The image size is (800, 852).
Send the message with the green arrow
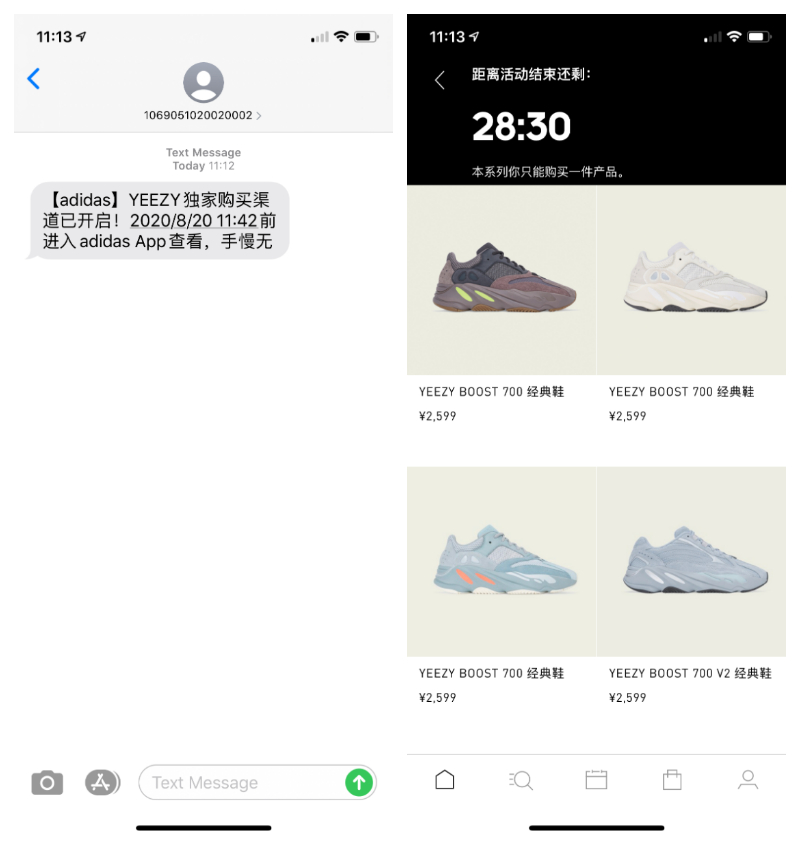358,782
